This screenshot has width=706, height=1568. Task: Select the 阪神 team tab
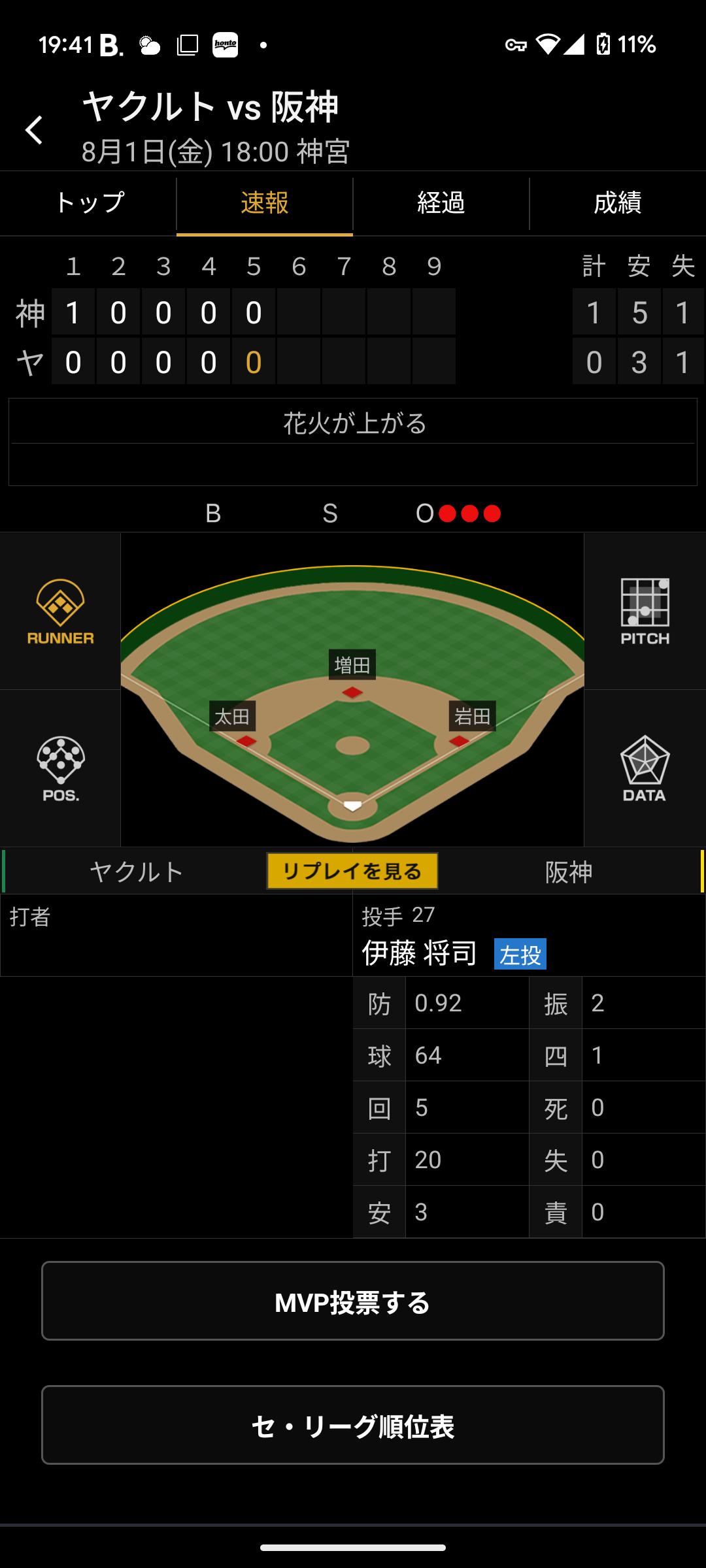(569, 872)
